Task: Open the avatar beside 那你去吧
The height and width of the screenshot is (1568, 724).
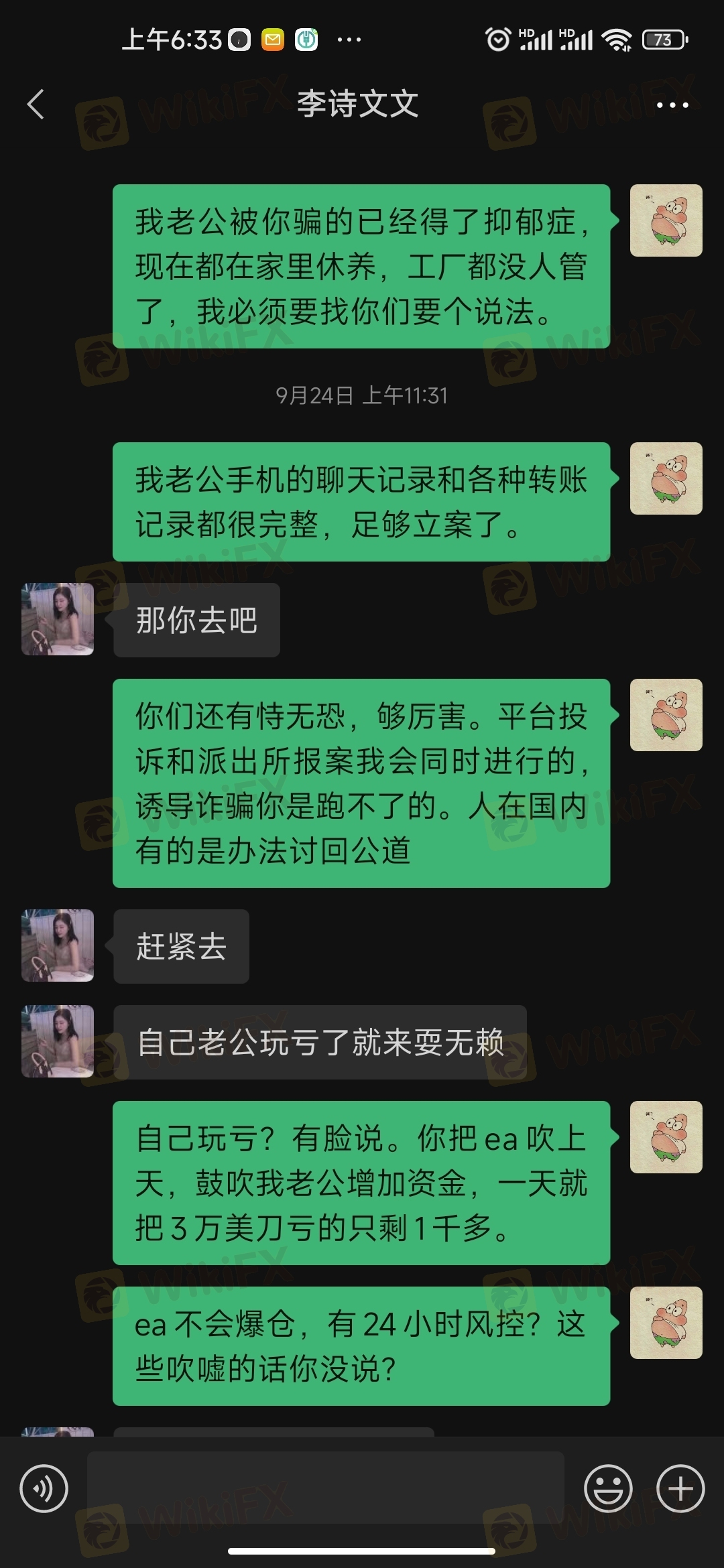Action: click(x=58, y=619)
